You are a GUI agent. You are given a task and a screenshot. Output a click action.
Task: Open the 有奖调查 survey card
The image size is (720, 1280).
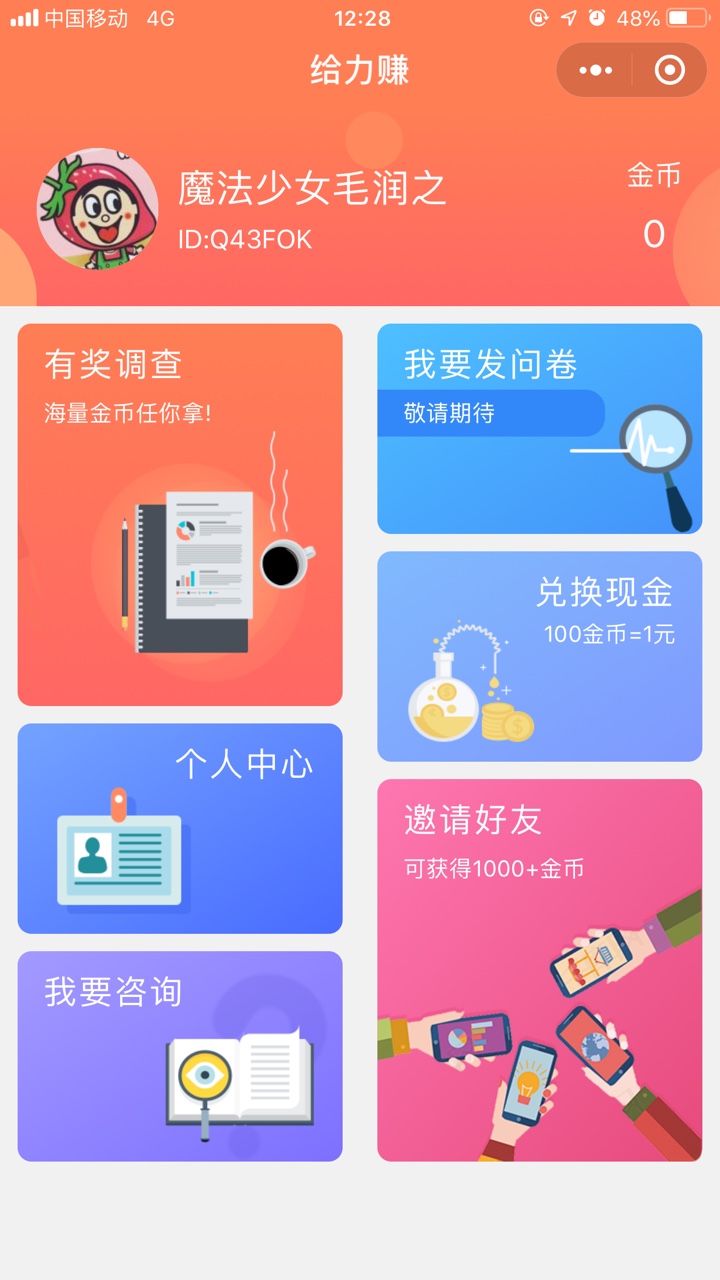click(x=180, y=514)
